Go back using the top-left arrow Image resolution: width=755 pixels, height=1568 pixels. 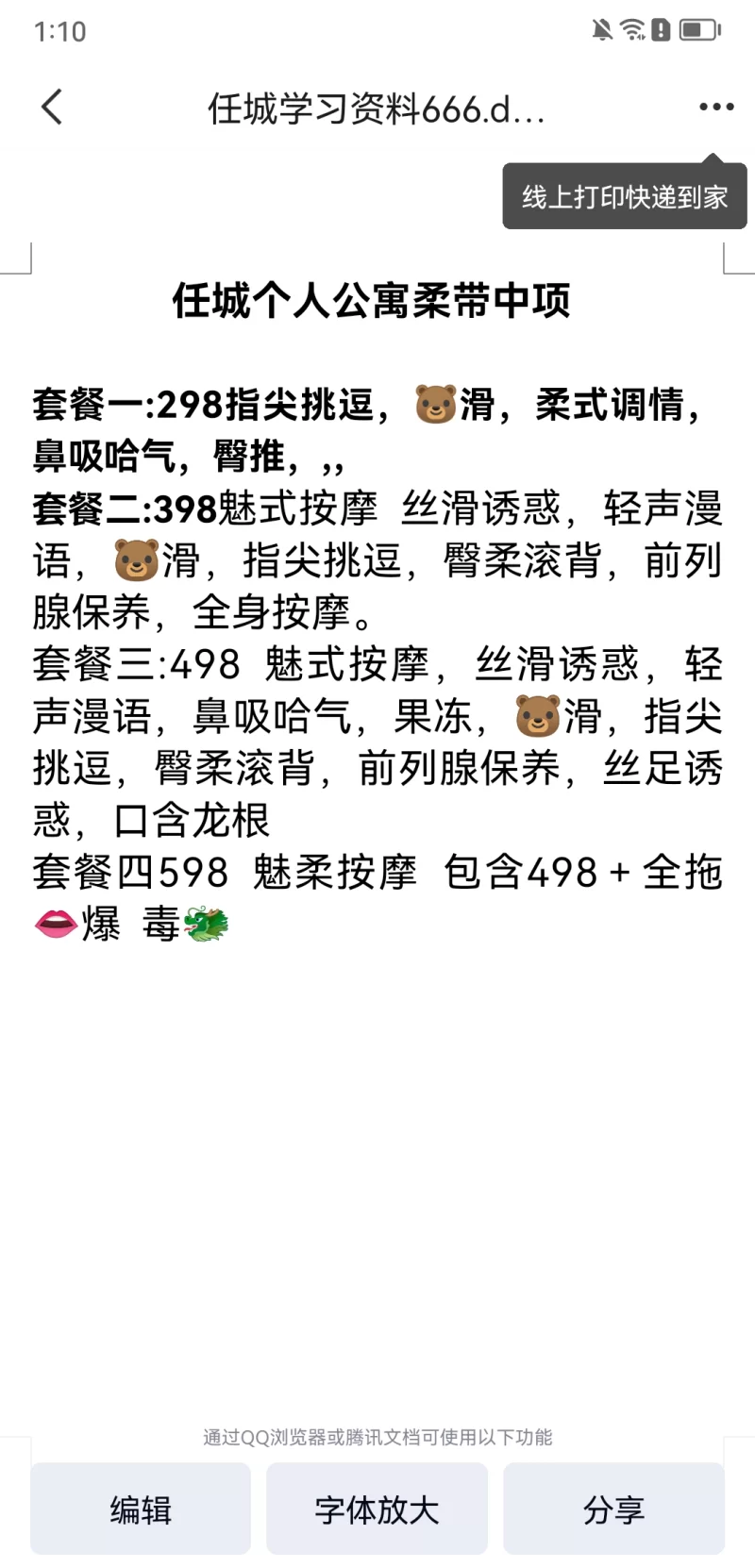[x=53, y=108]
